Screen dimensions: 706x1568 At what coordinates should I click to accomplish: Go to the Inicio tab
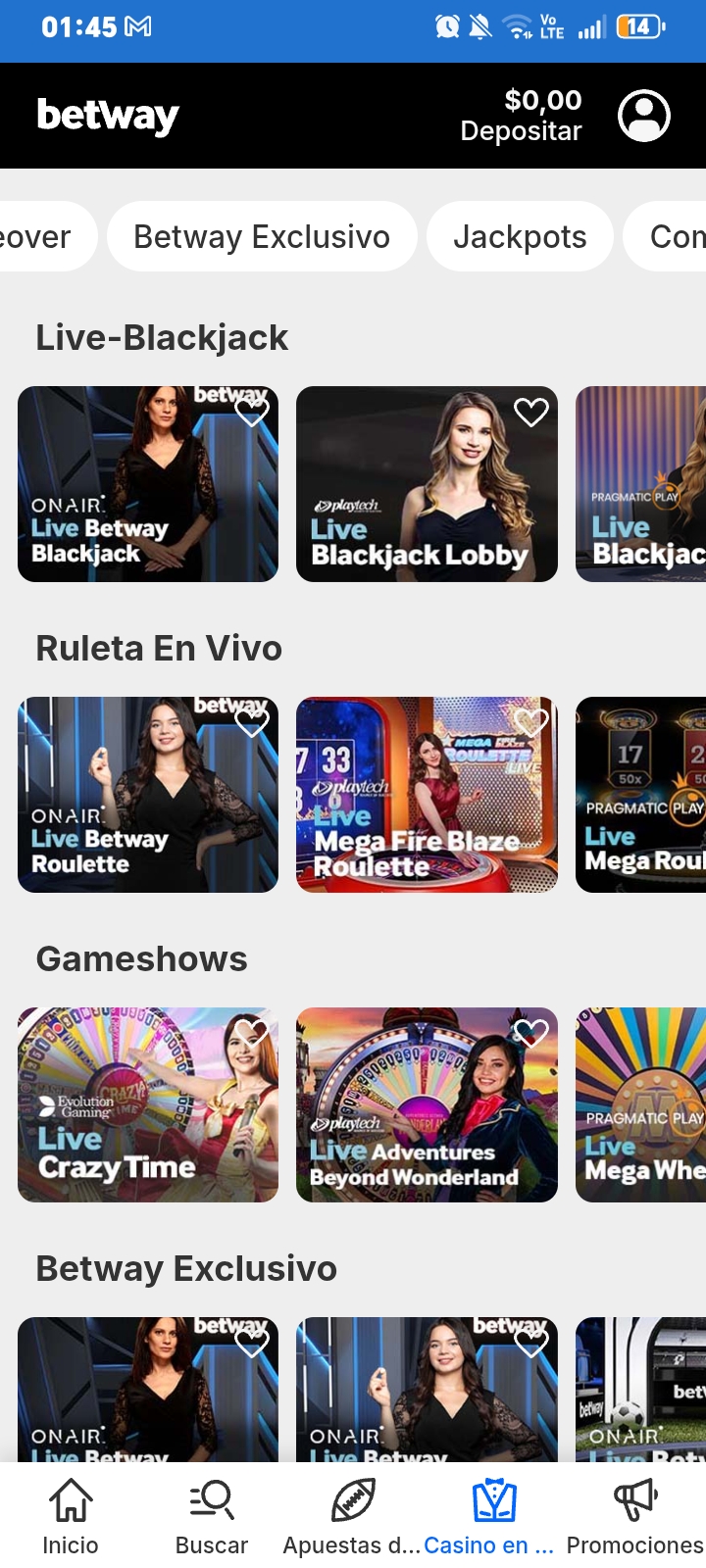pos(71,1517)
